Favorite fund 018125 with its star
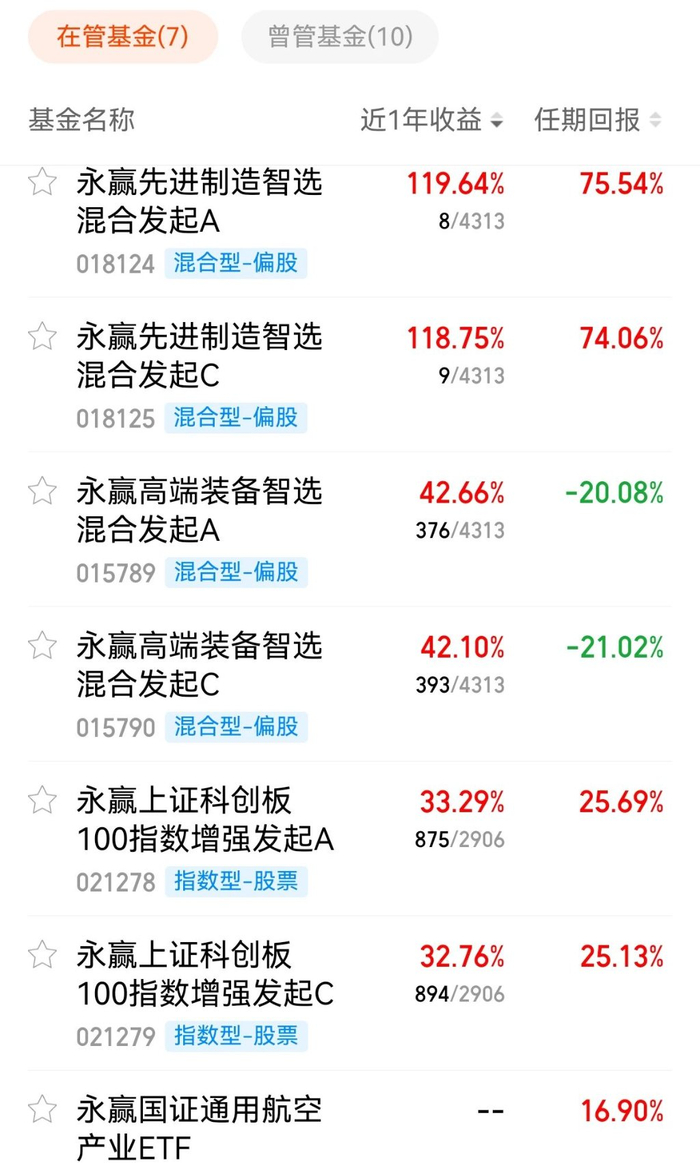 pos(42,337)
